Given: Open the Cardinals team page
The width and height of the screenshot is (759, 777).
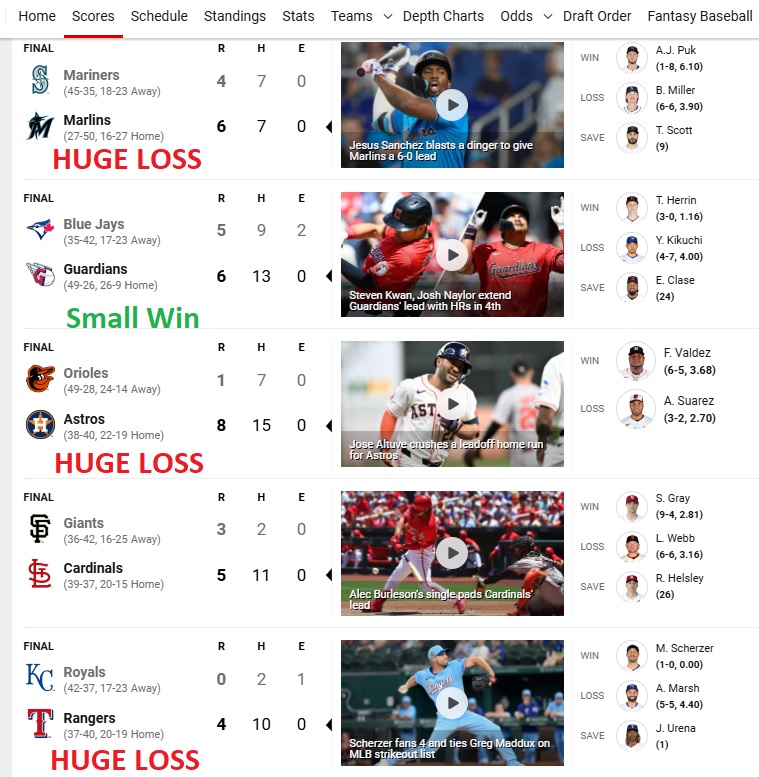Looking at the screenshot, I should [93, 568].
